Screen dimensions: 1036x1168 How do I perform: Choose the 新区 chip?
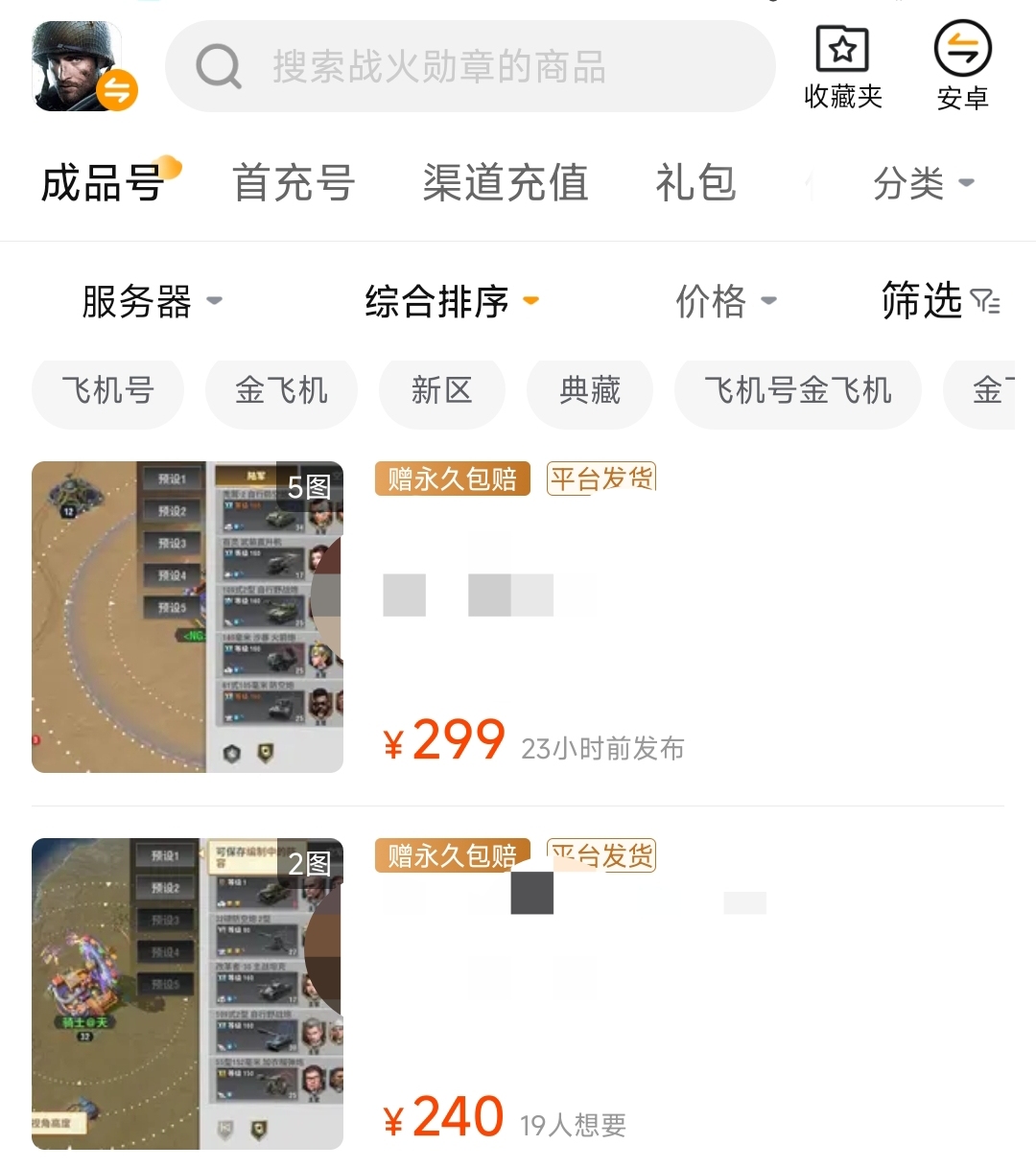(441, 390)
